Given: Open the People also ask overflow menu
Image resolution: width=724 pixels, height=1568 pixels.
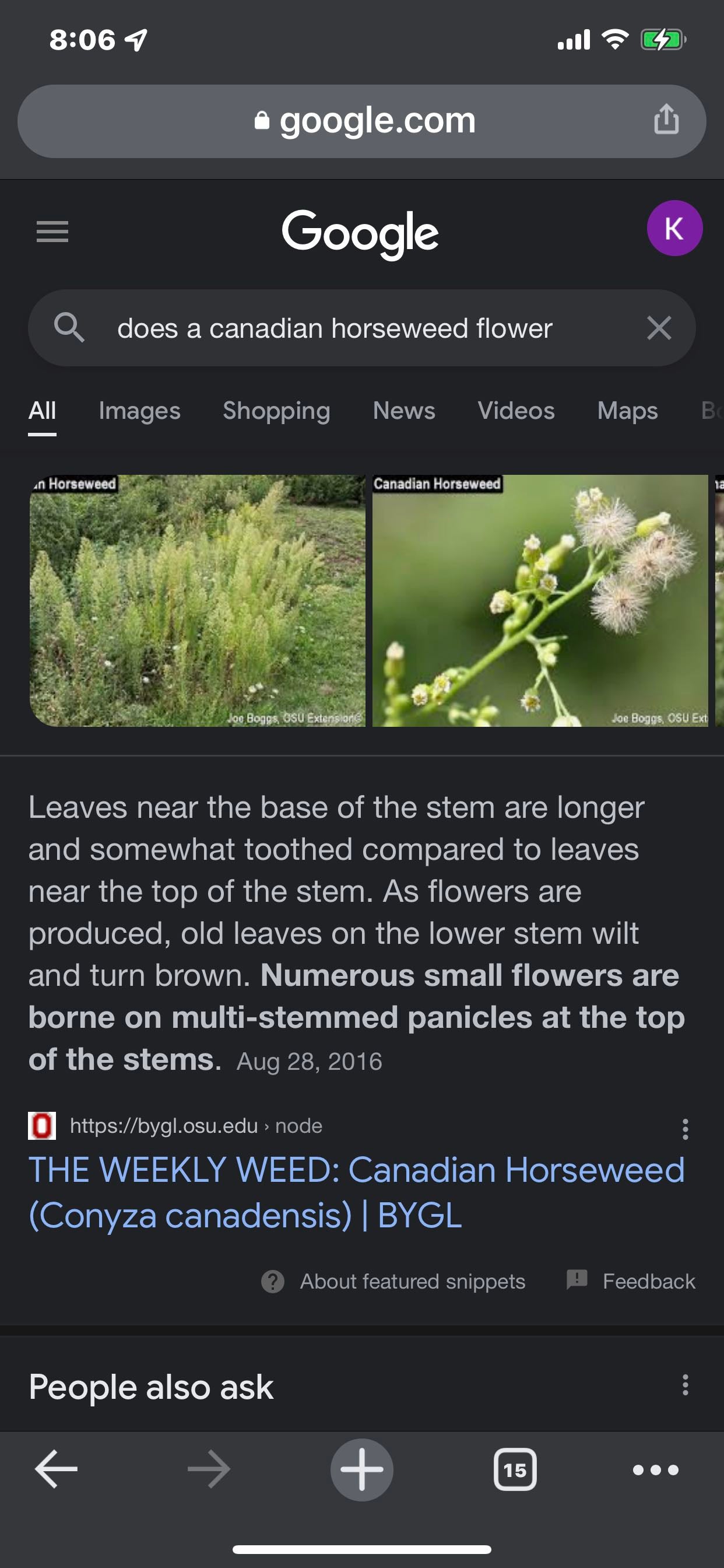Looking at the screenshot, I should coord(685,1385).
